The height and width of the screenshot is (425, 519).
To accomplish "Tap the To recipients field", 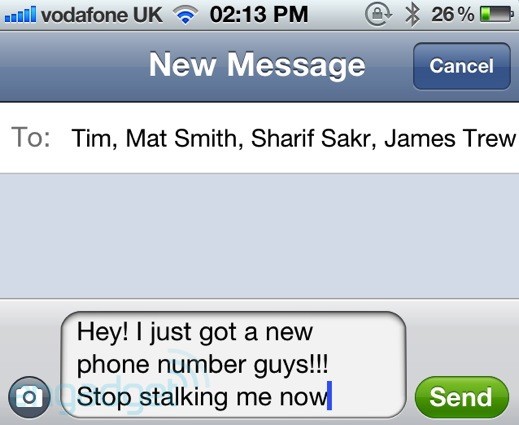I will tap(259, 138).
